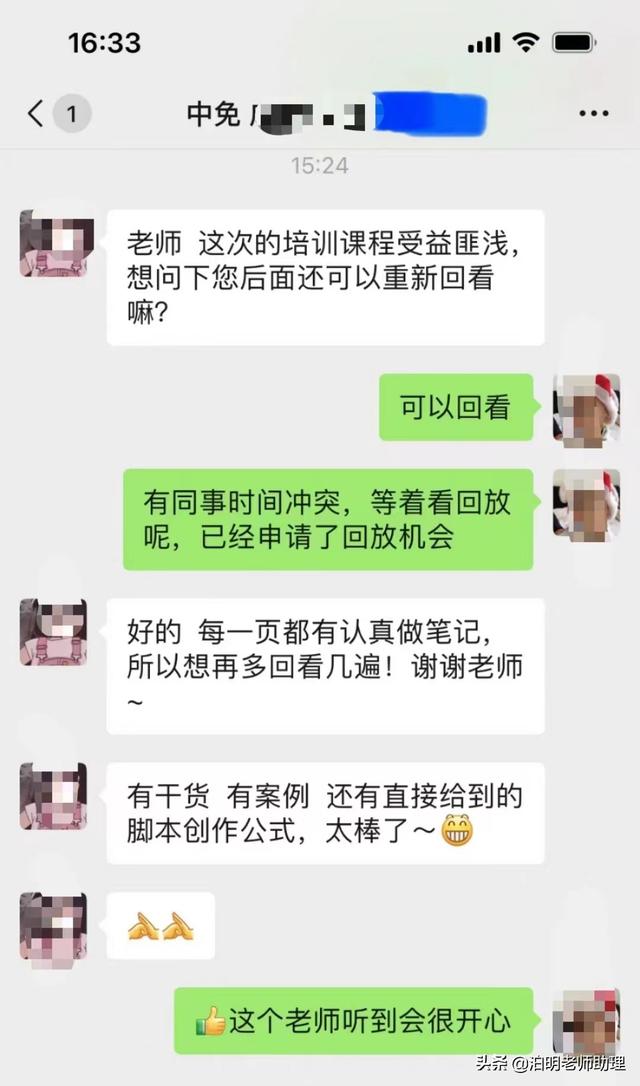
Task: Go back to the chat list
Action: (38, 114)
